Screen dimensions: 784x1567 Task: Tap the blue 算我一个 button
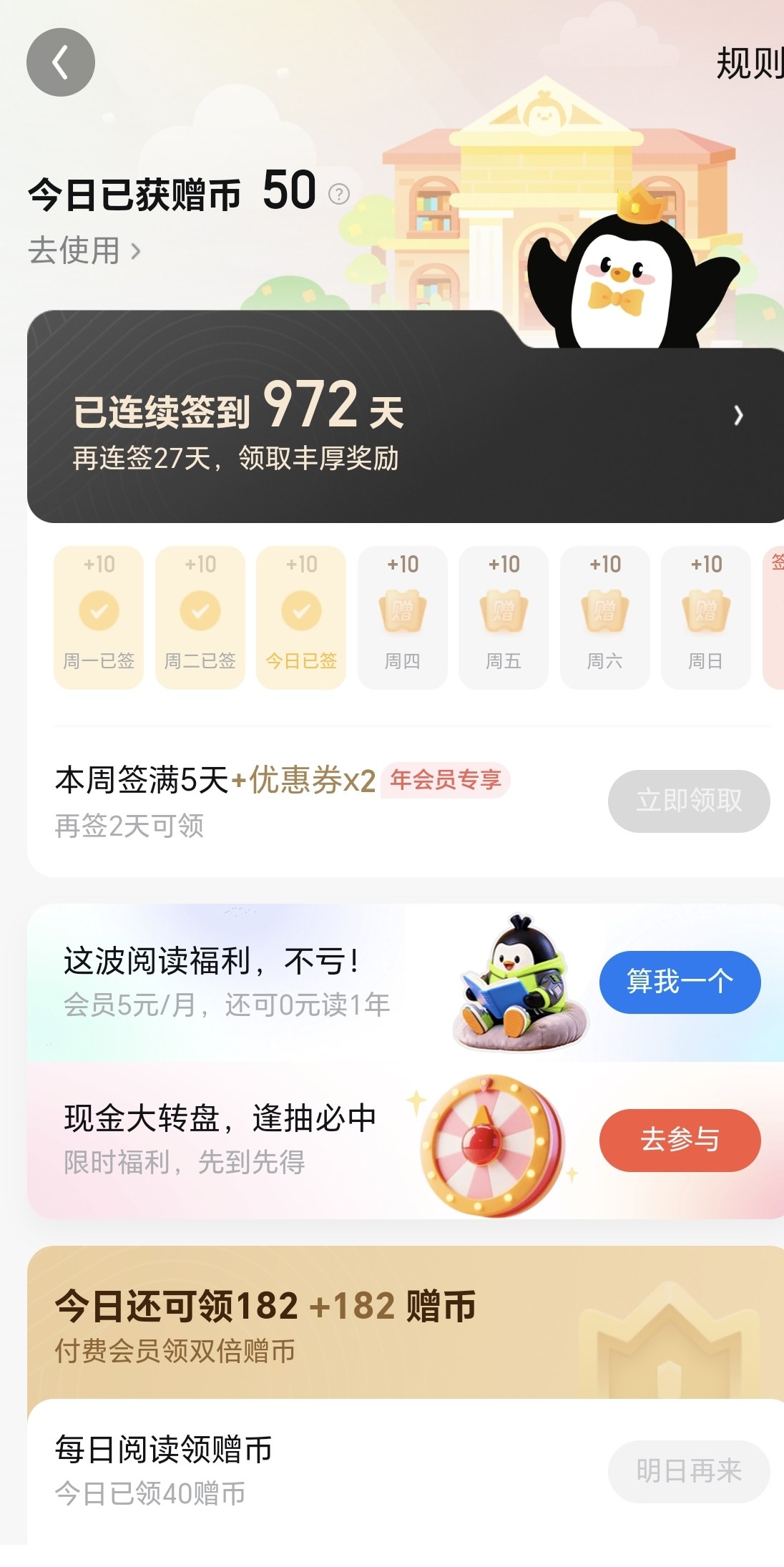(680, 982)
